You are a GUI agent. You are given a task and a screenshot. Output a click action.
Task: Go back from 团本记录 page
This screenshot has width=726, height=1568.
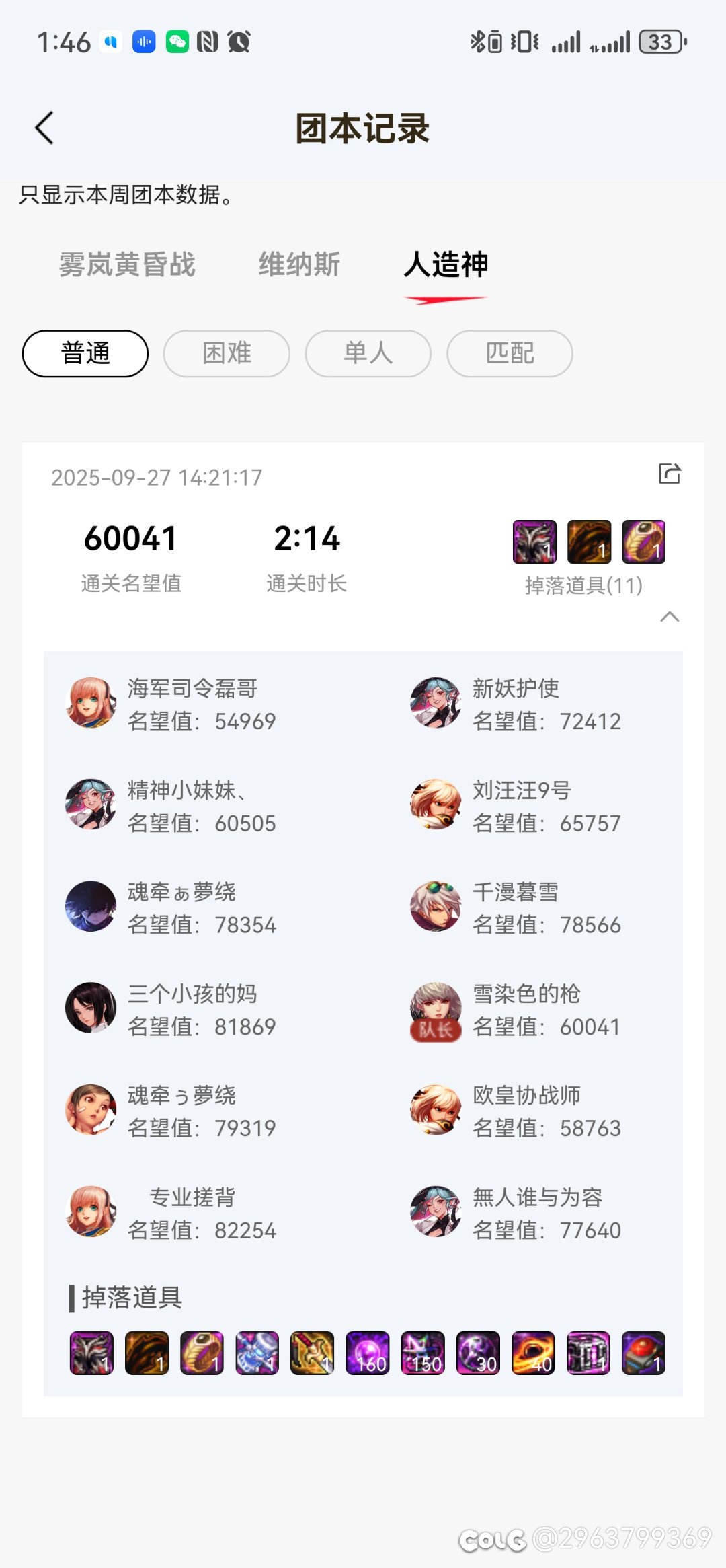point(44,128)
